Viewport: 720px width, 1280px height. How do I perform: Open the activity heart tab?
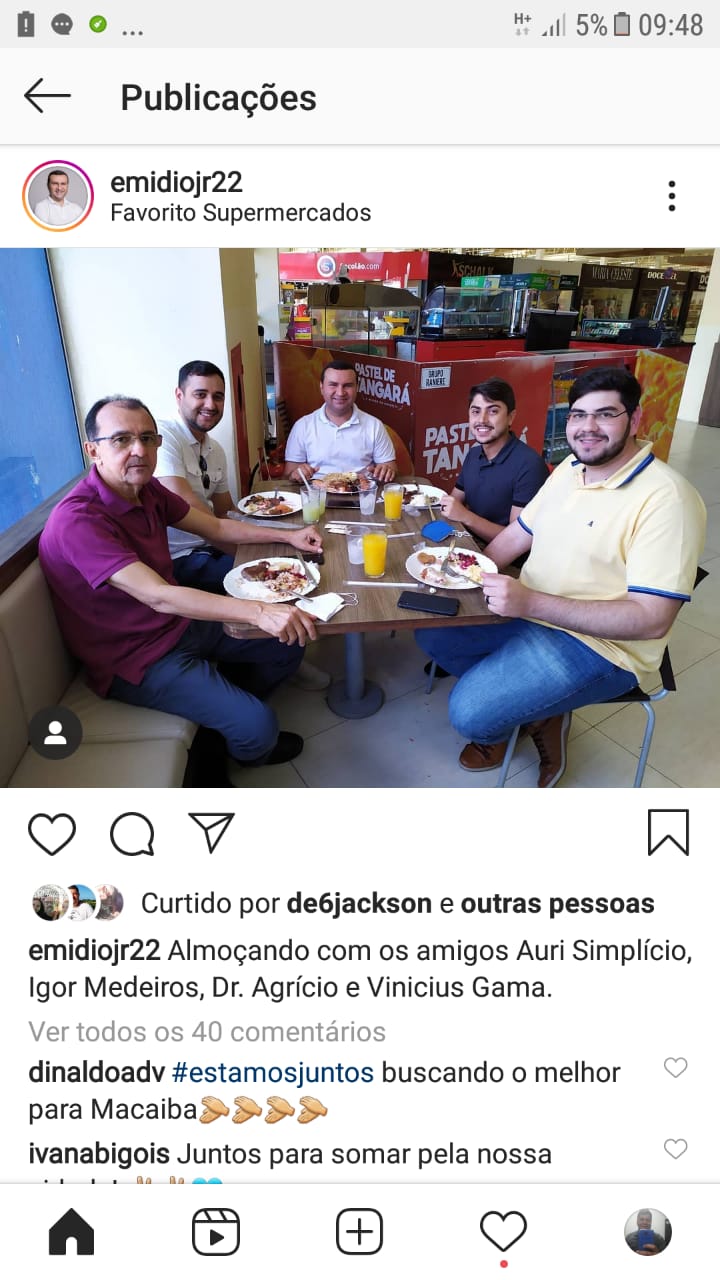click(x=503, y=1231)
